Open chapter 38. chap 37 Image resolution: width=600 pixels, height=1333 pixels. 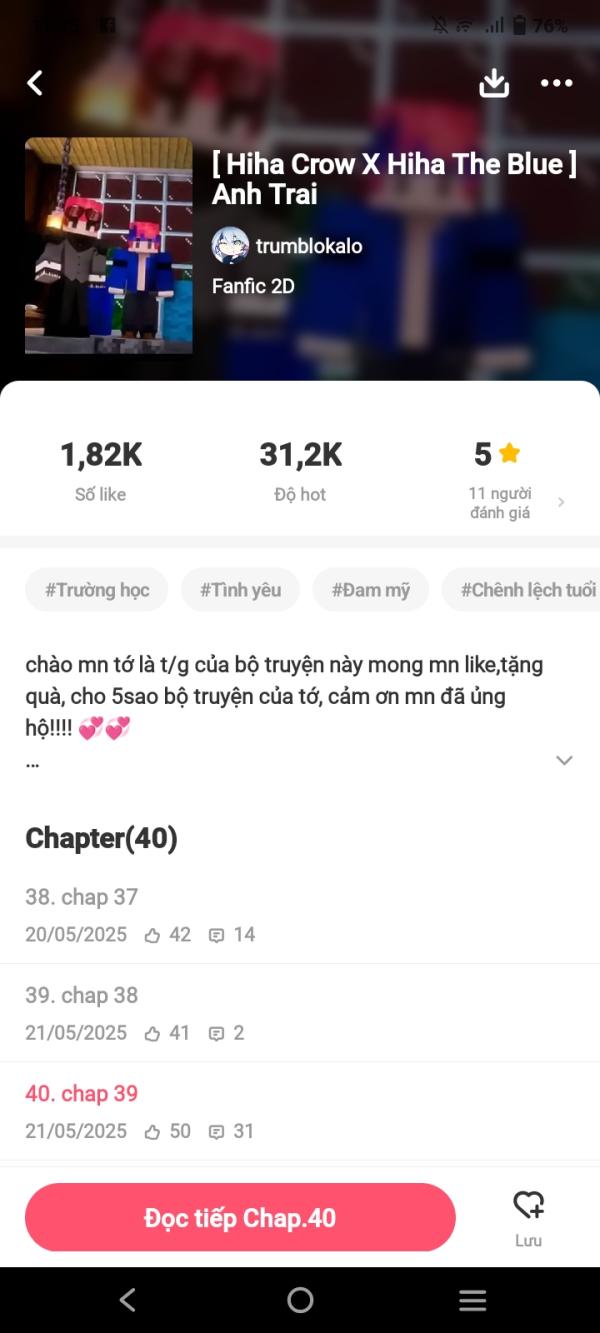82,897
